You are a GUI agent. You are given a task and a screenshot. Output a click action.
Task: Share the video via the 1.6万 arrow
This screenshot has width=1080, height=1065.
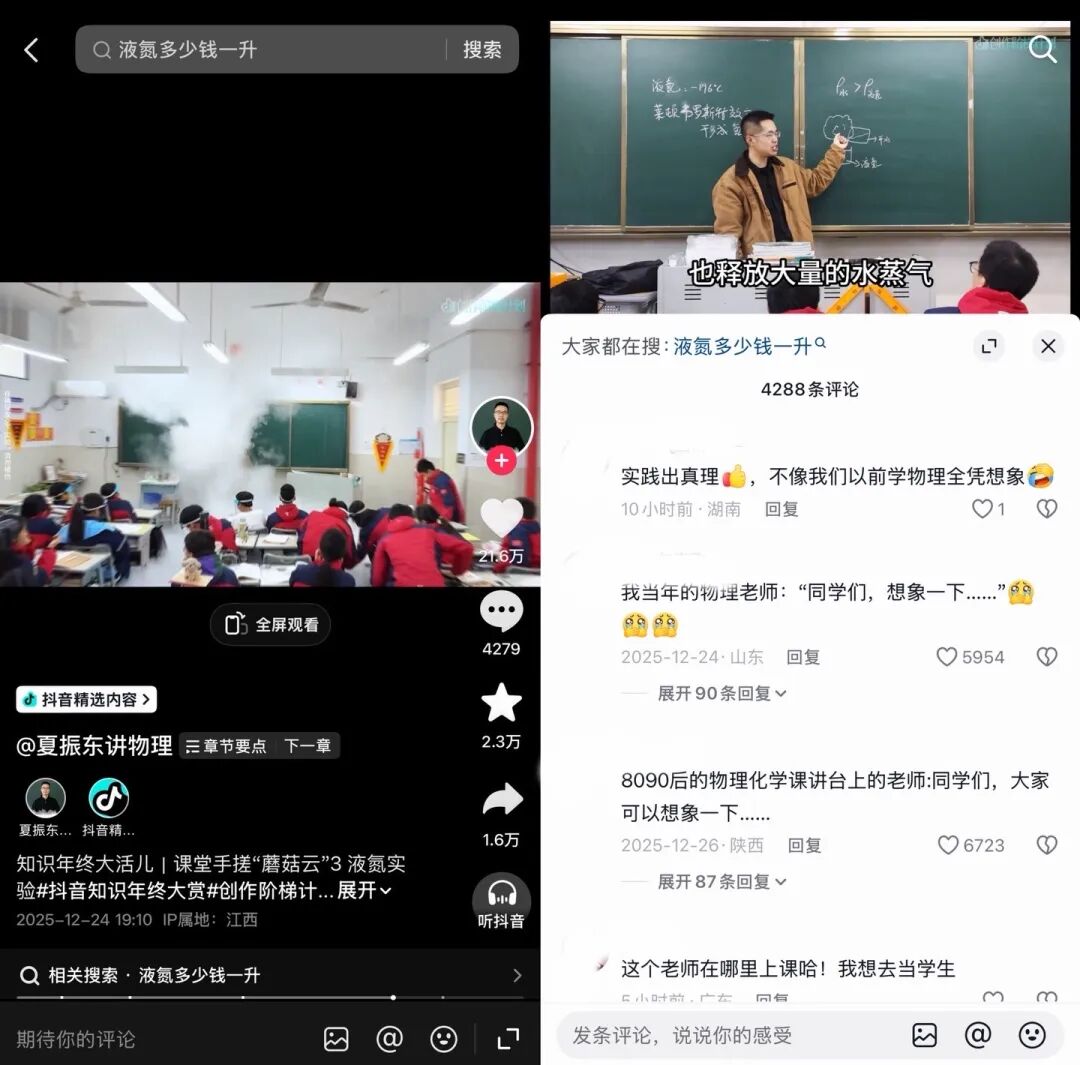click(x=501, y=800)
